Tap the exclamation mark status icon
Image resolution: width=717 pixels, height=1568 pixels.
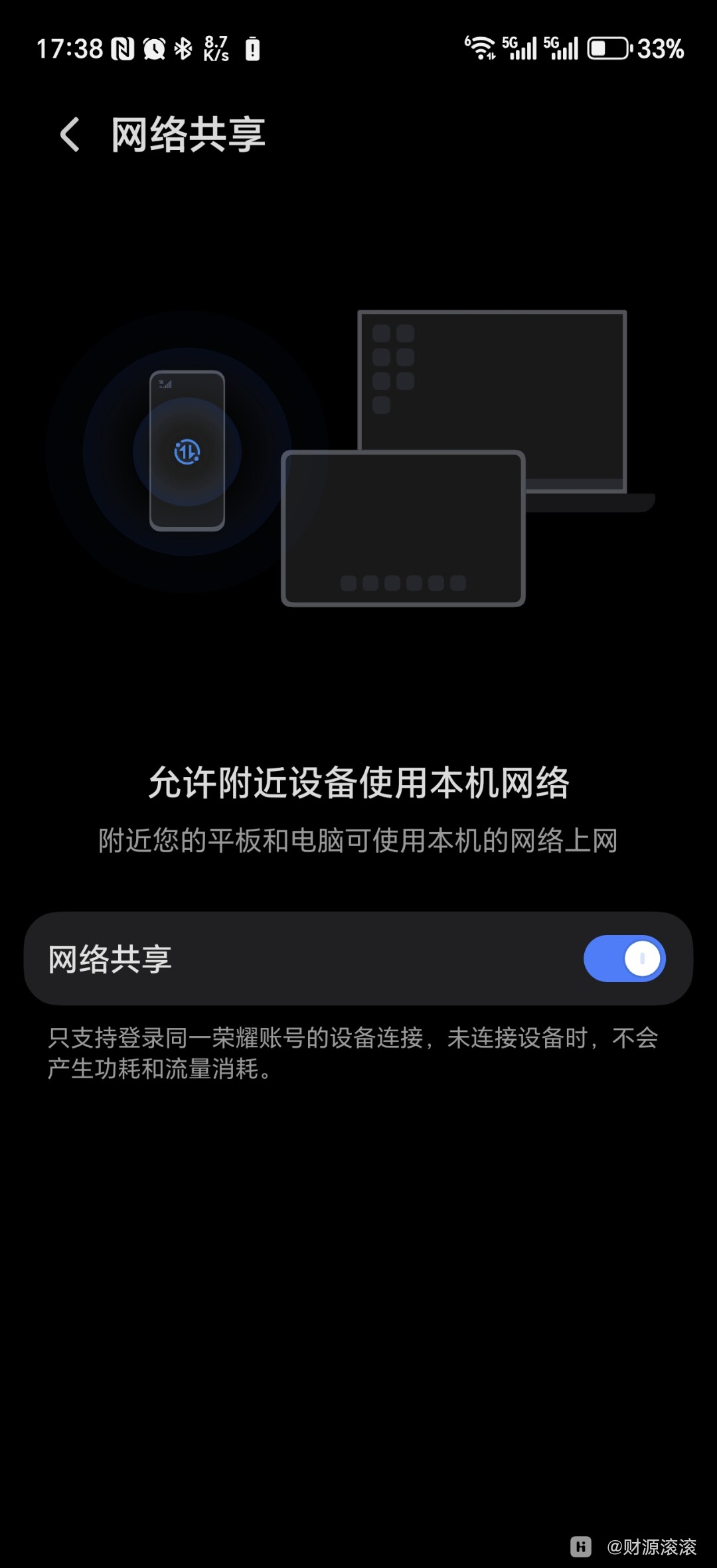pos(252,48)
